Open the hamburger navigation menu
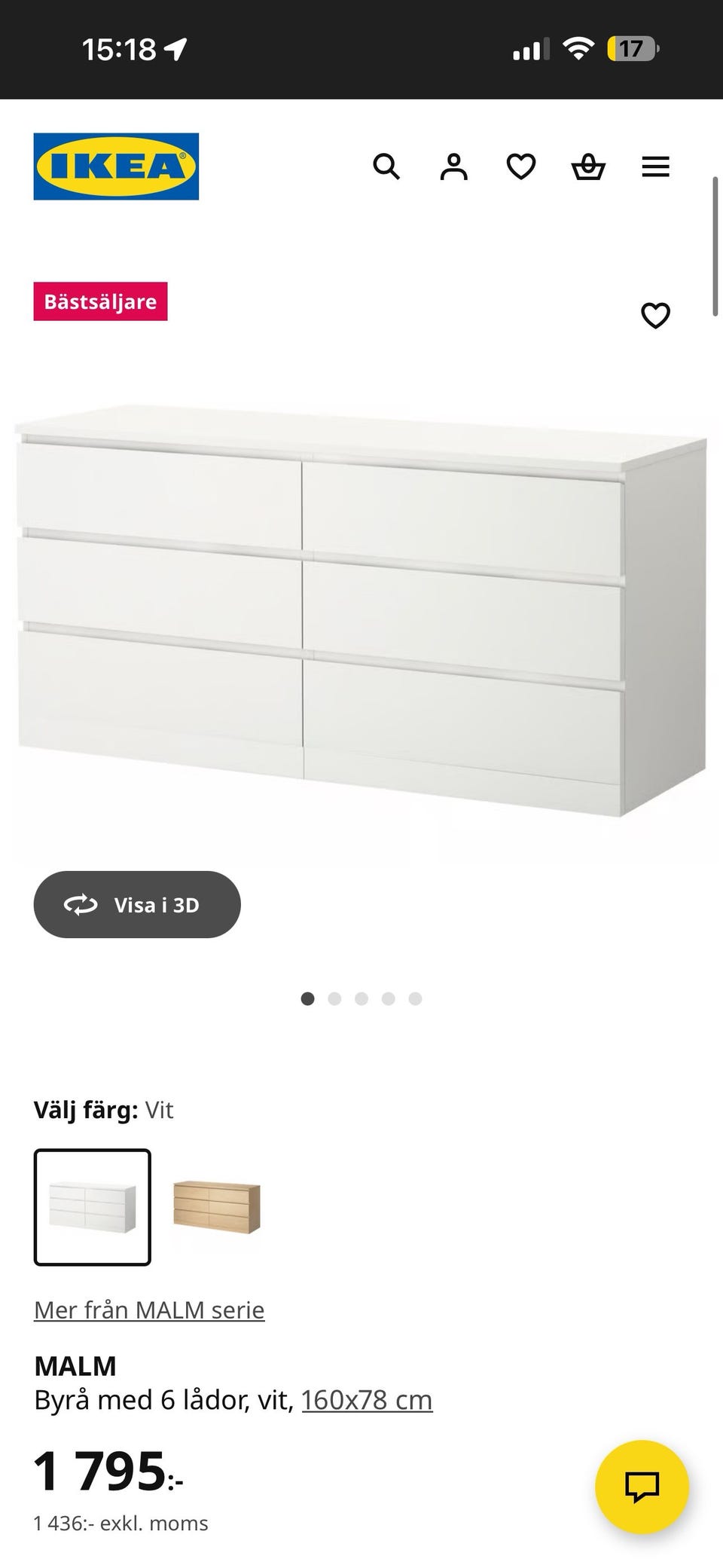The width and height of the screenshot is (723, 1568). pos(656,167)
